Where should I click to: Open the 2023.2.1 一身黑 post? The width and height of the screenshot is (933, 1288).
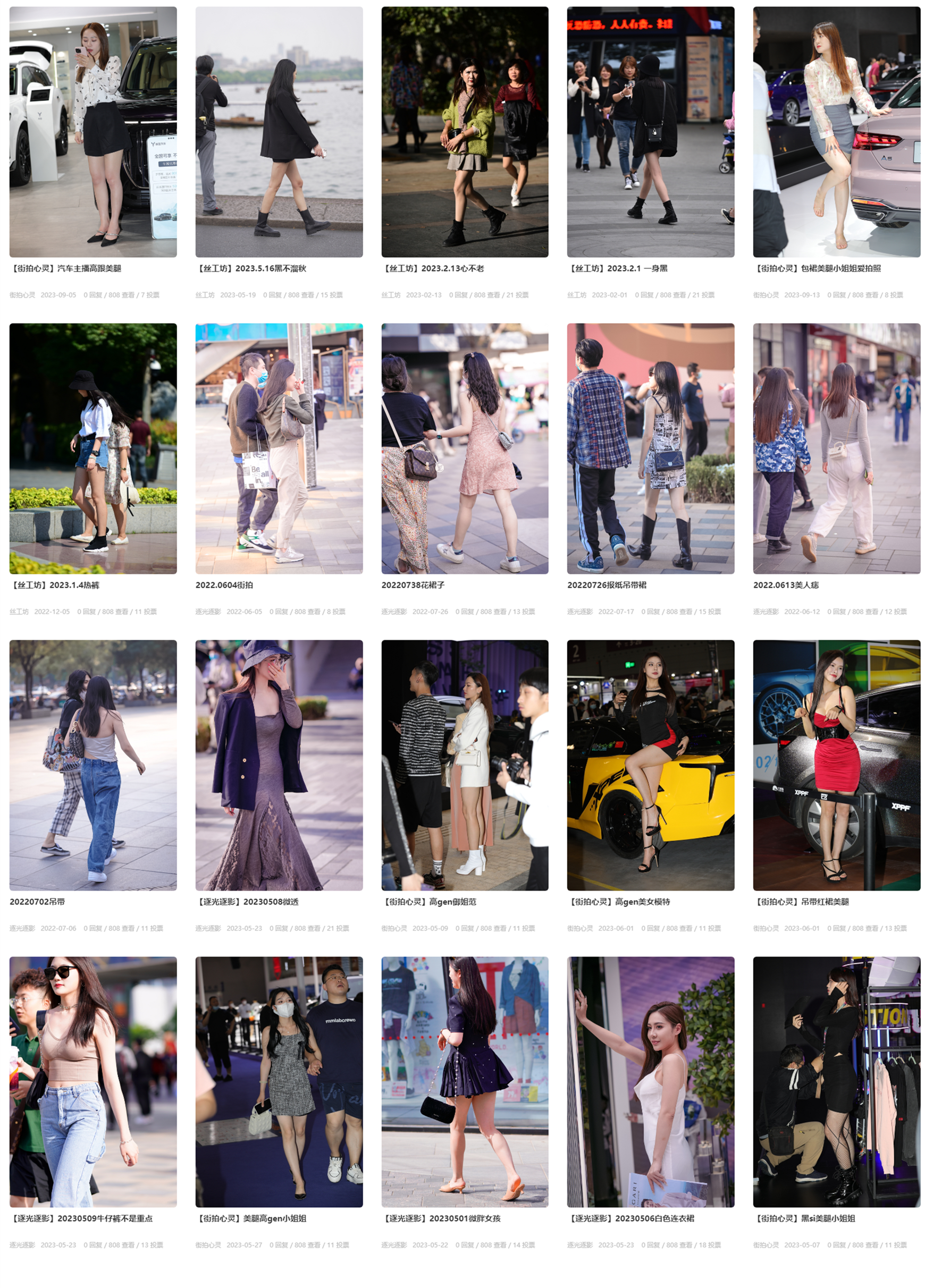tap(617, 268)
